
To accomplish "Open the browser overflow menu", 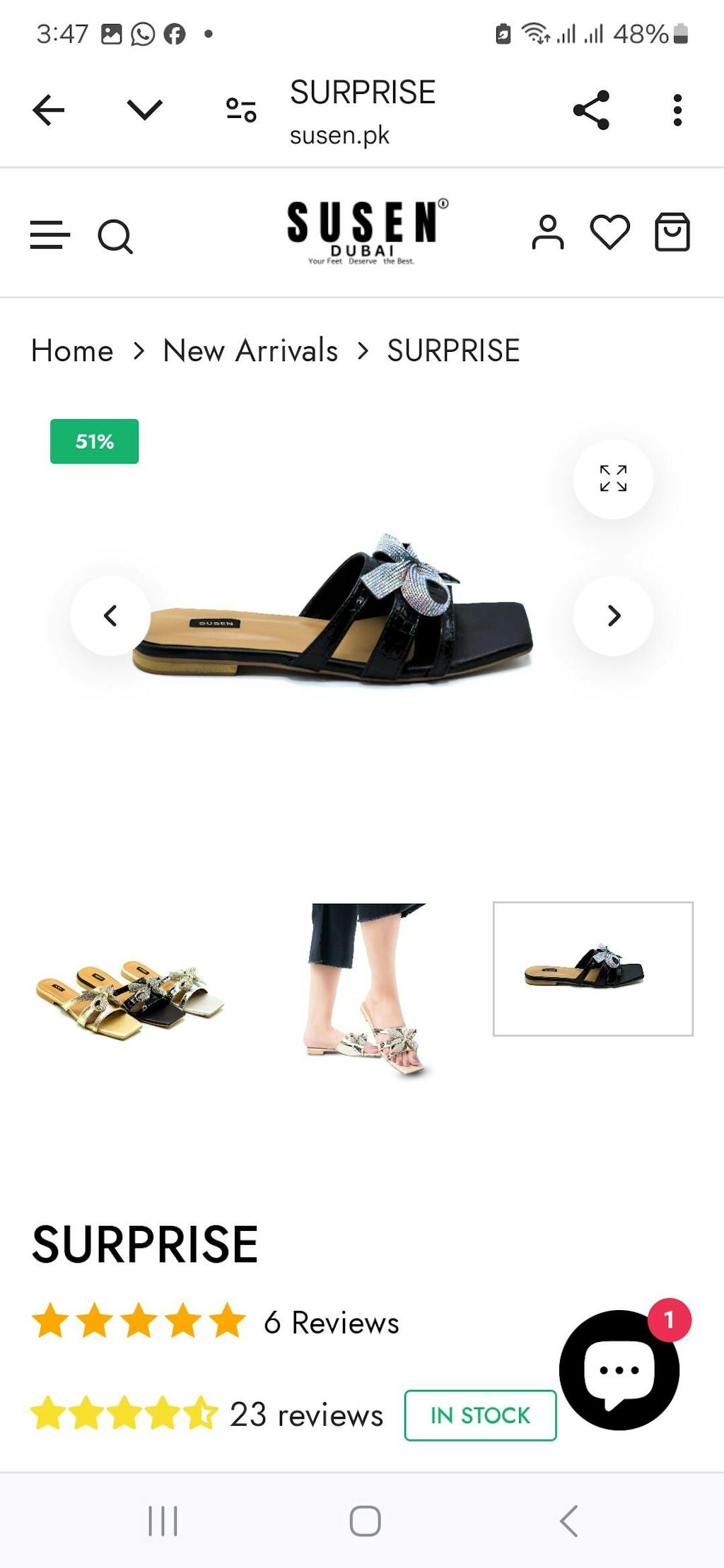I will pos(677,110).
